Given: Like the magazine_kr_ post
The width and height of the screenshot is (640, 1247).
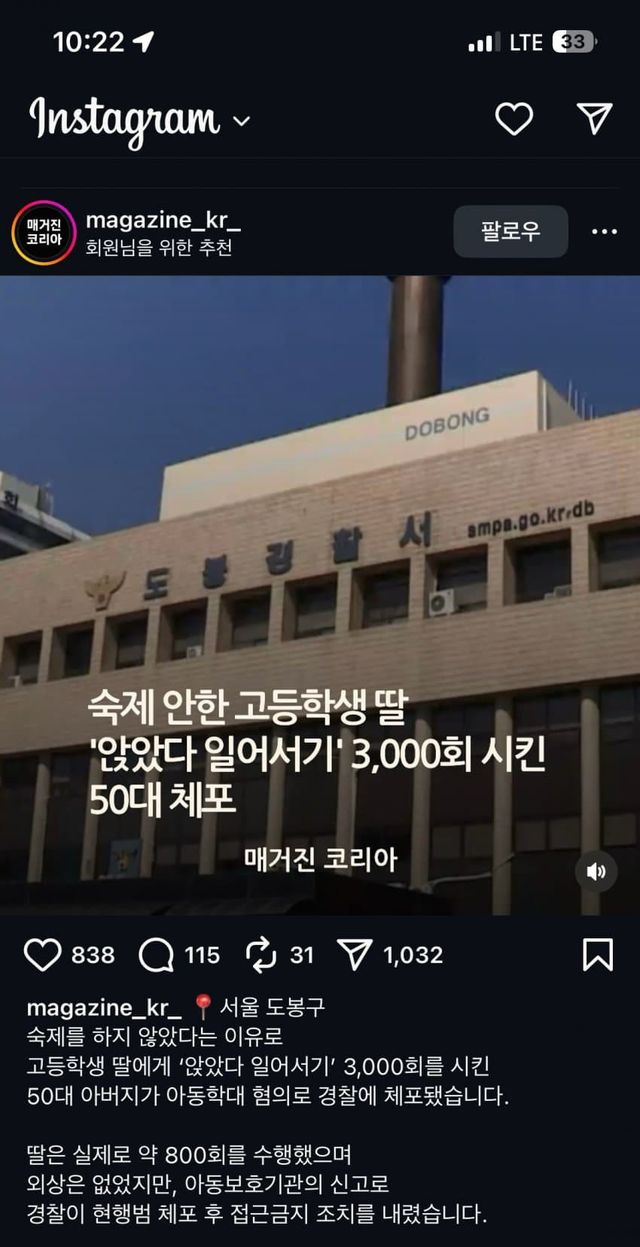Looking at the screenshot, I should [x=43, y=955].
